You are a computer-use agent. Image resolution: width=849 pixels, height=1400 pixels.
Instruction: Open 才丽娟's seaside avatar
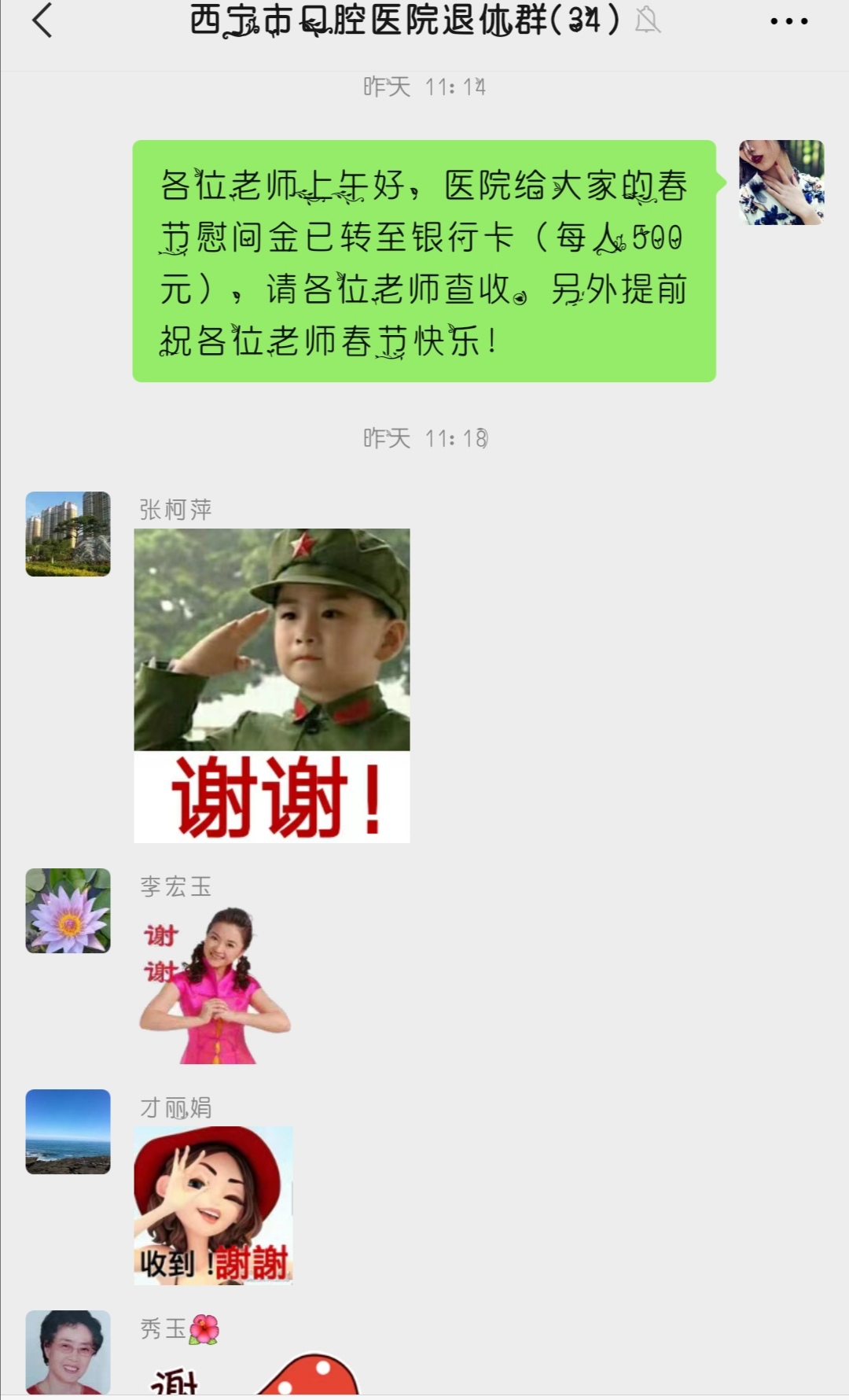[x=68, y=1132]
